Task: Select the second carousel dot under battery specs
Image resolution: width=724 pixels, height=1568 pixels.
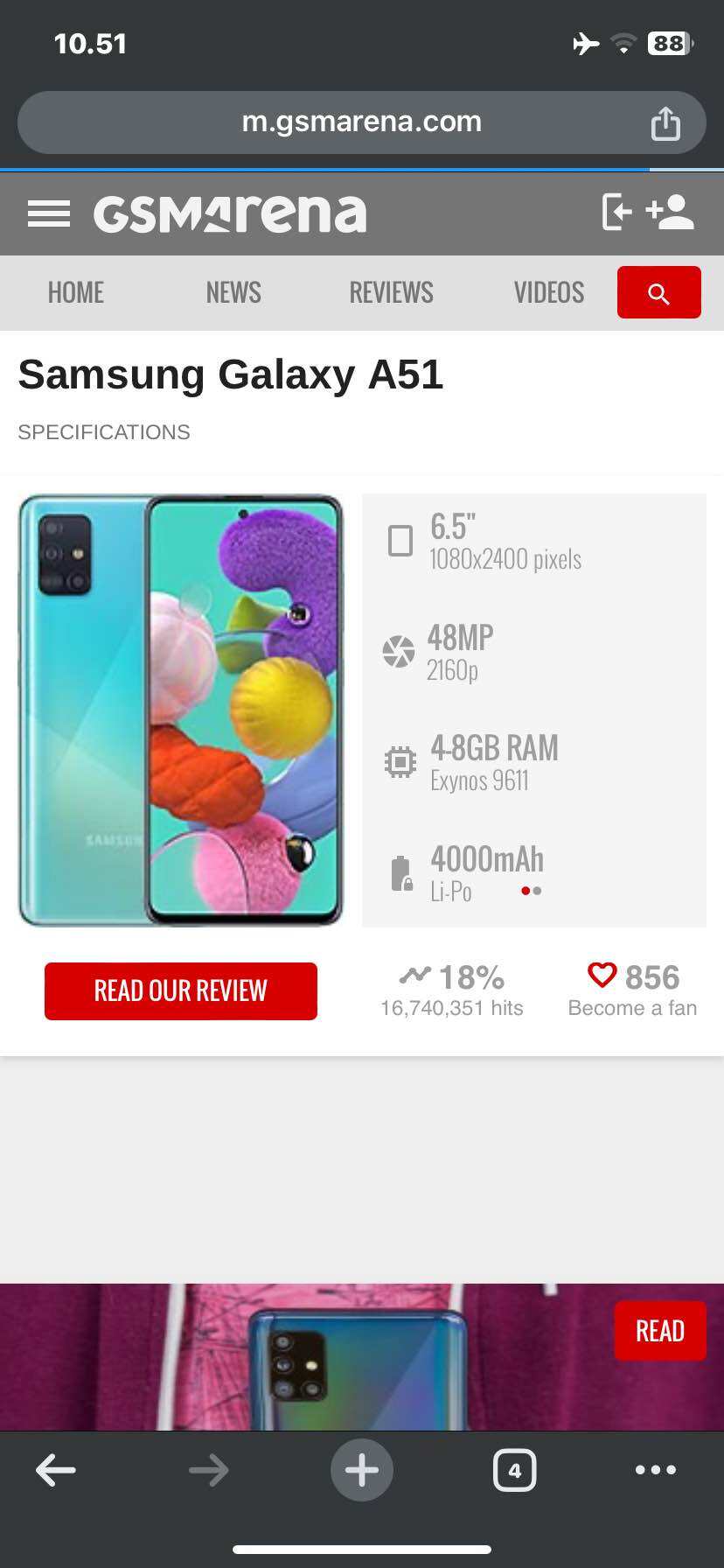Action: pyautogui.click(x=537, y=891)
